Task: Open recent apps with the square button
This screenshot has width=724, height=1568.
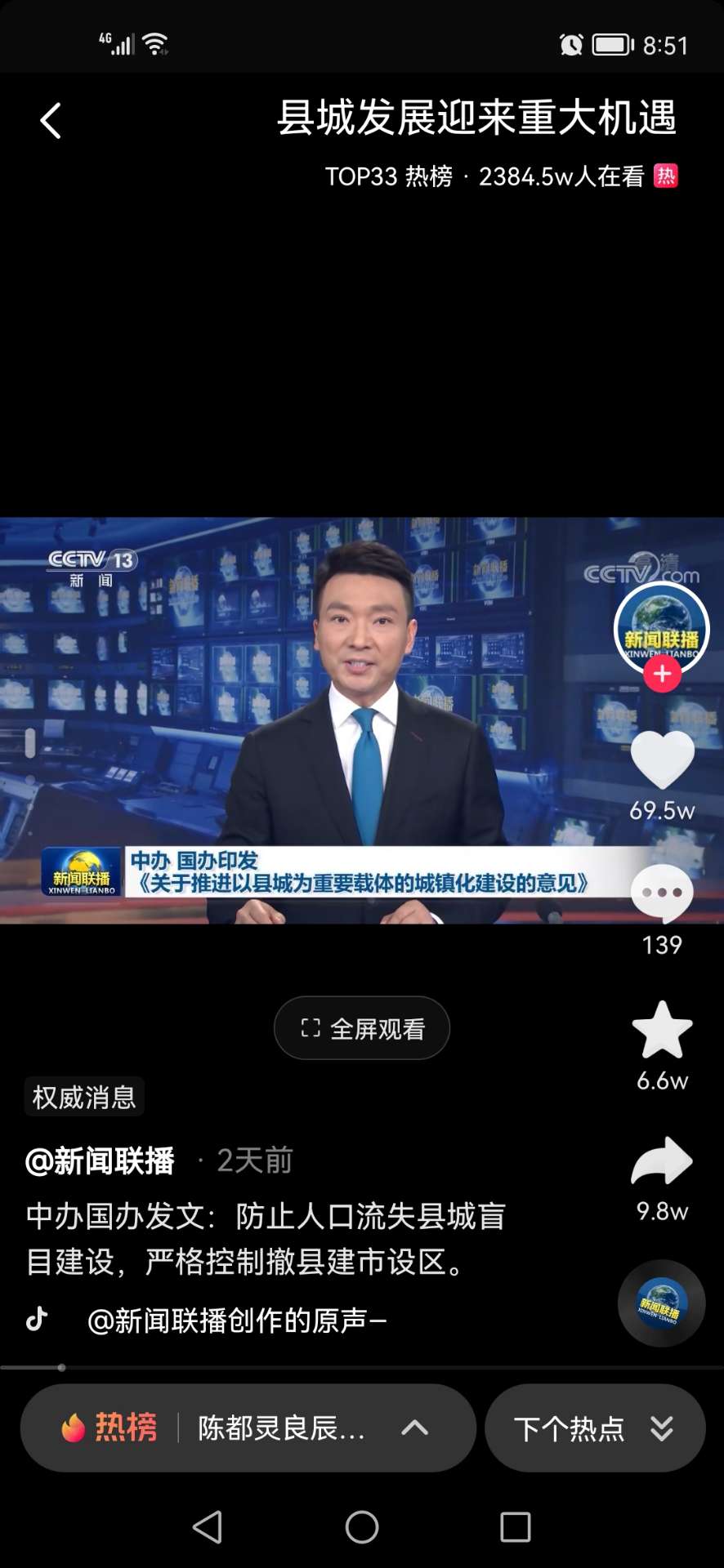Action: (x=516, y=1526)
